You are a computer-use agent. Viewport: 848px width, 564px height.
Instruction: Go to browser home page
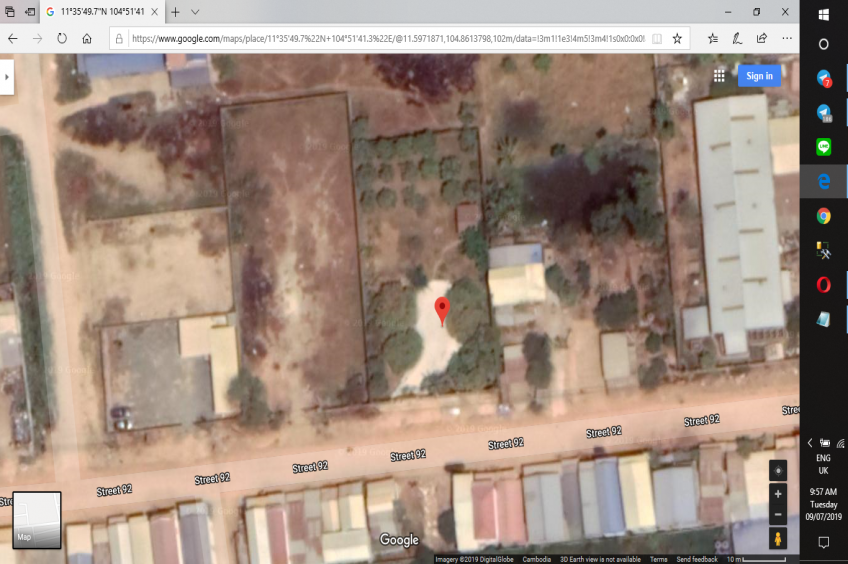87,38
